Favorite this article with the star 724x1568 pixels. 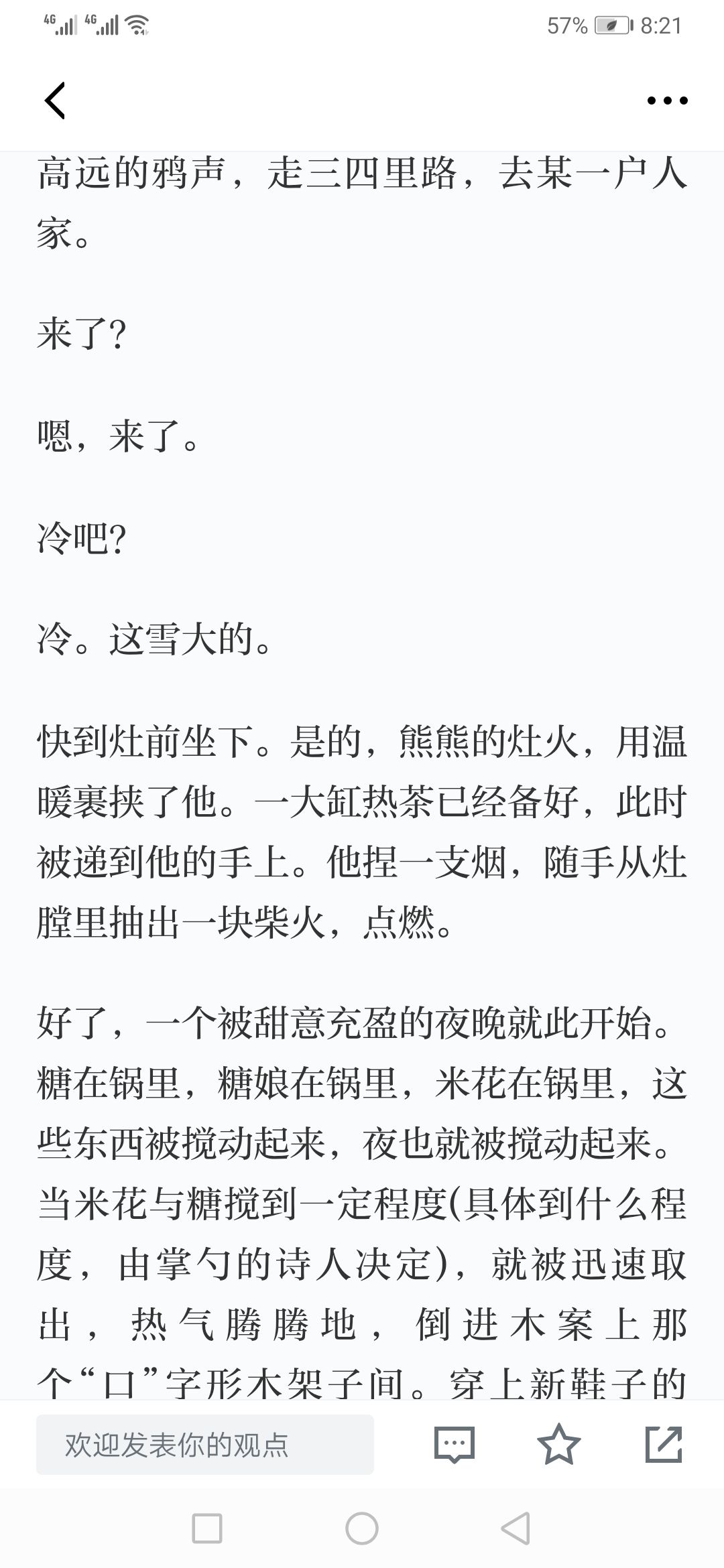pos(559,1444)
